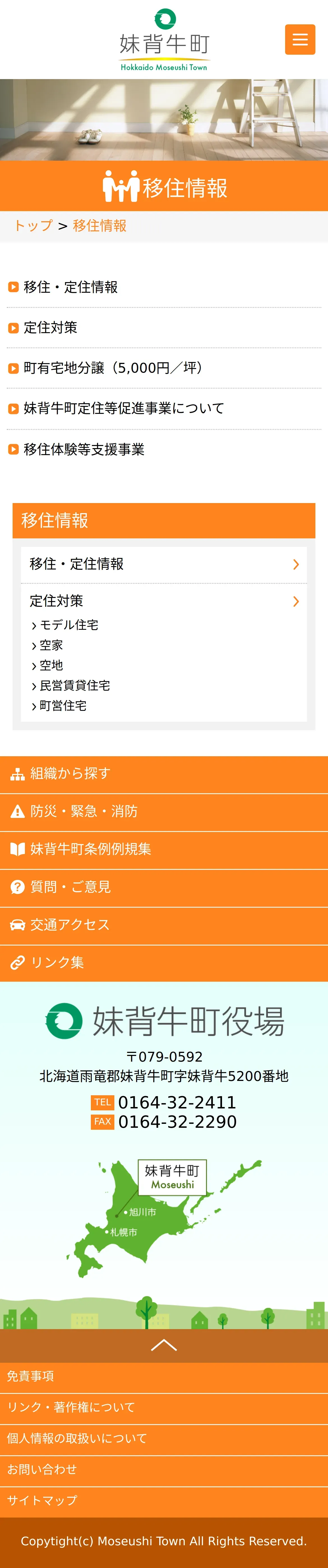Go to トップ breadcrumb link
The height and width of the screenshot is (1568, 328).
(33, 226)
